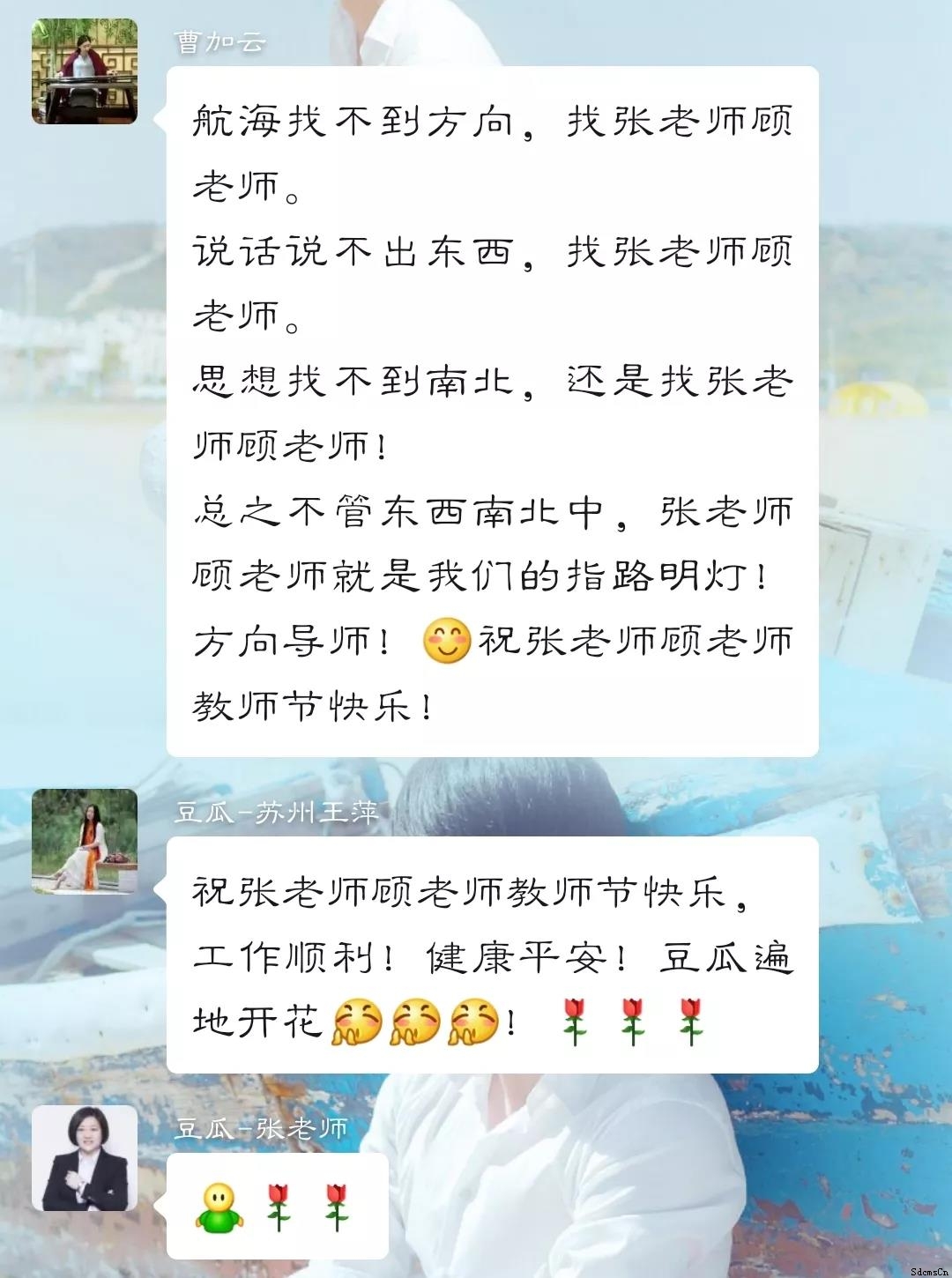Screen dimensions: 952x1278
Task: Open 豆瓜-苏州王萍's profile avatar
Action: [x=85, y=841]
